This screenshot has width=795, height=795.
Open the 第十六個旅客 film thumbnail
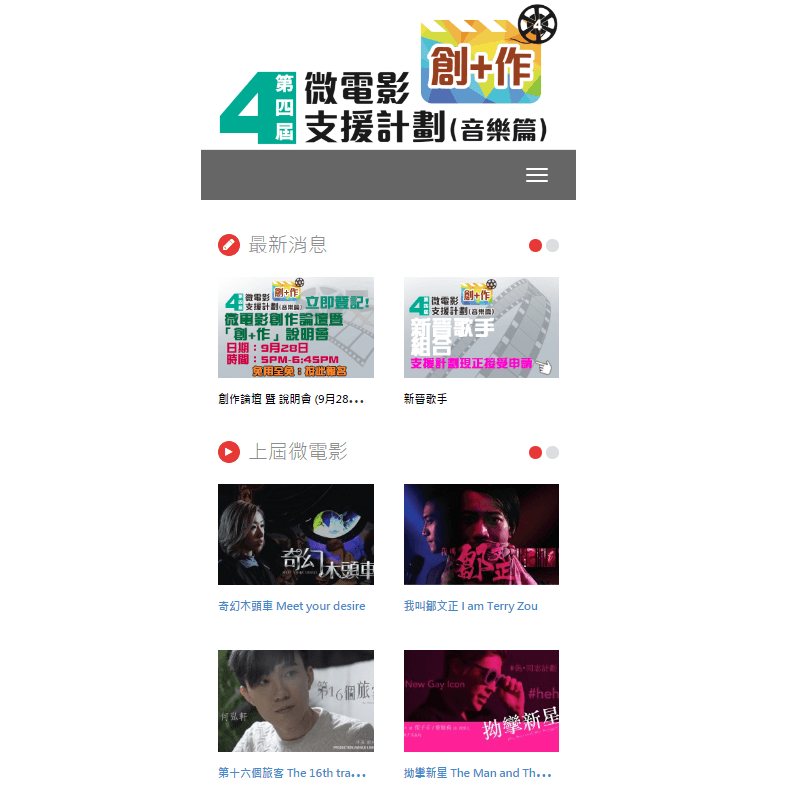(x=296, y=701)
